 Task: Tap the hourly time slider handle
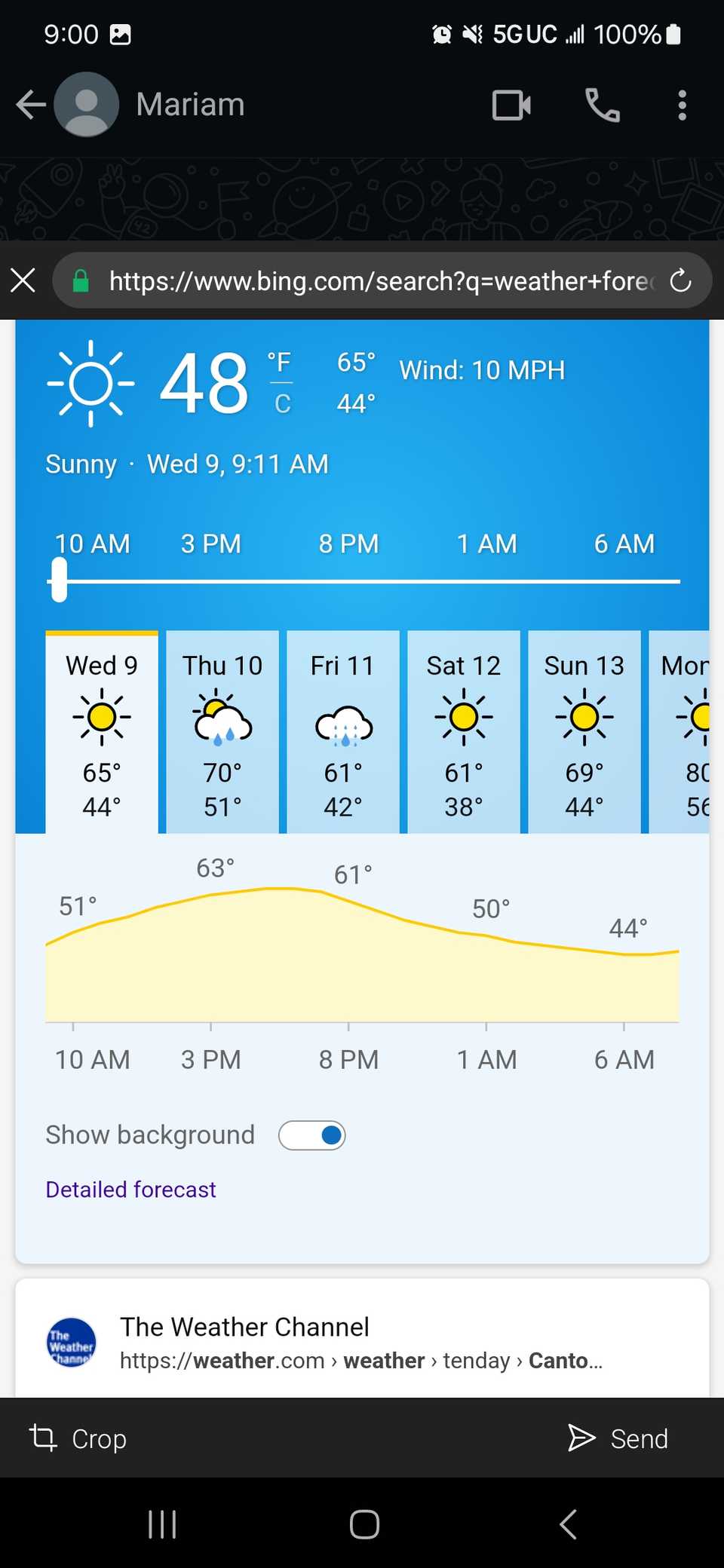[59, 580]
